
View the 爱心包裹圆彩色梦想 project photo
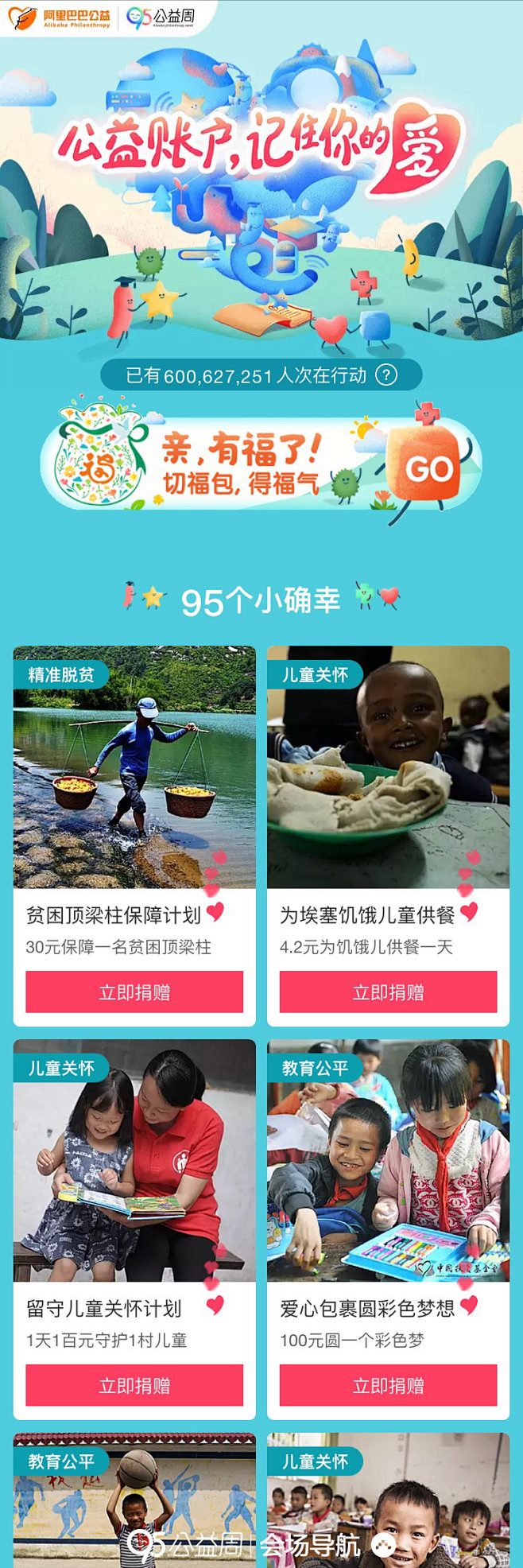[388, 1161]
